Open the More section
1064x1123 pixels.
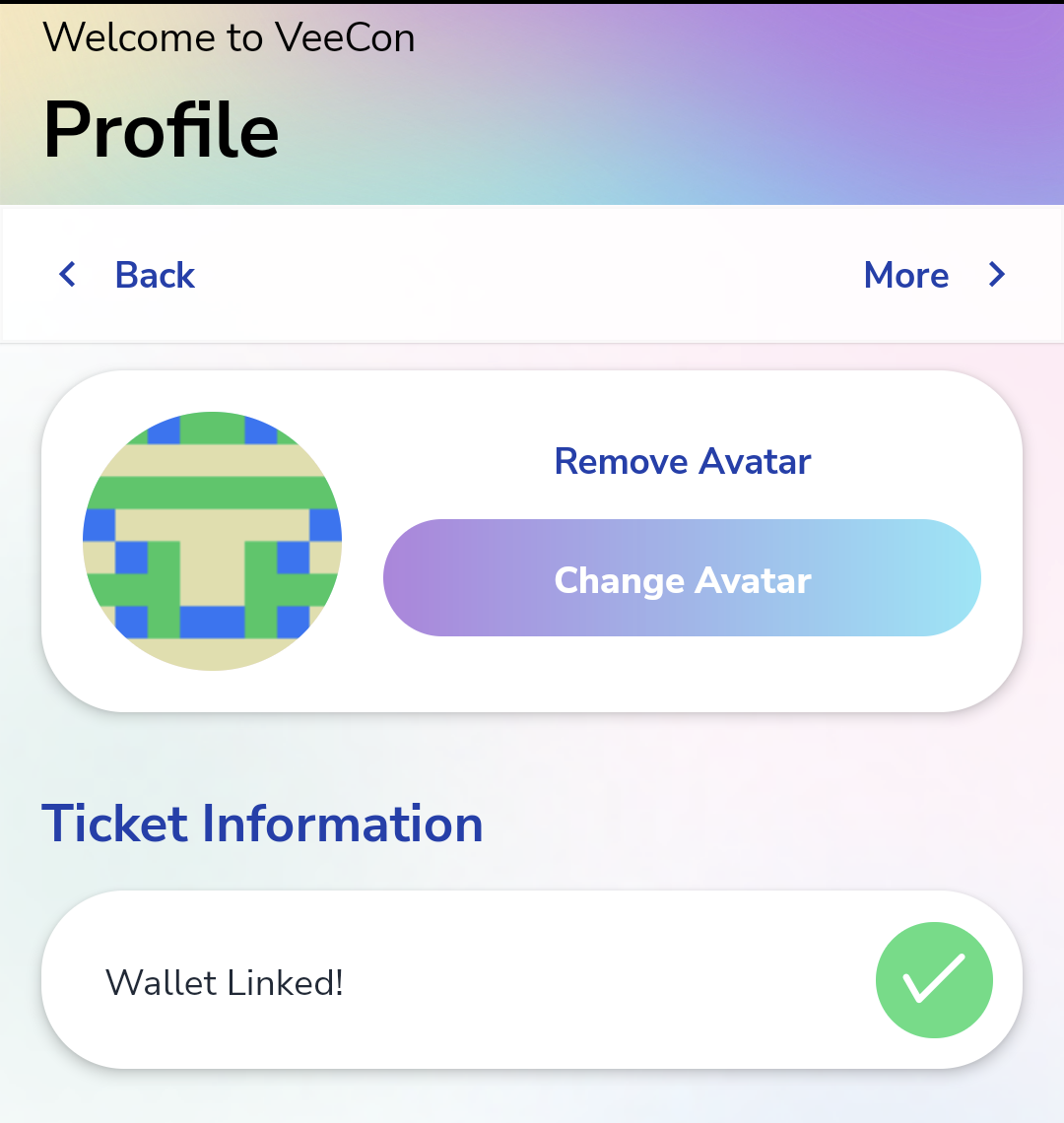(x=932, y=275)
